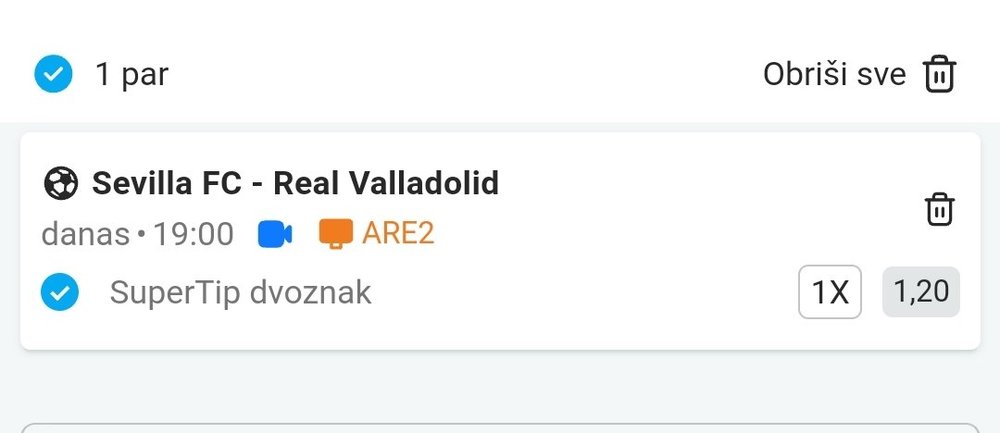The width and height of the screenshot is (1000, 433).
Task: Tap the 1,20 odds button
Action: pos(920,292)
